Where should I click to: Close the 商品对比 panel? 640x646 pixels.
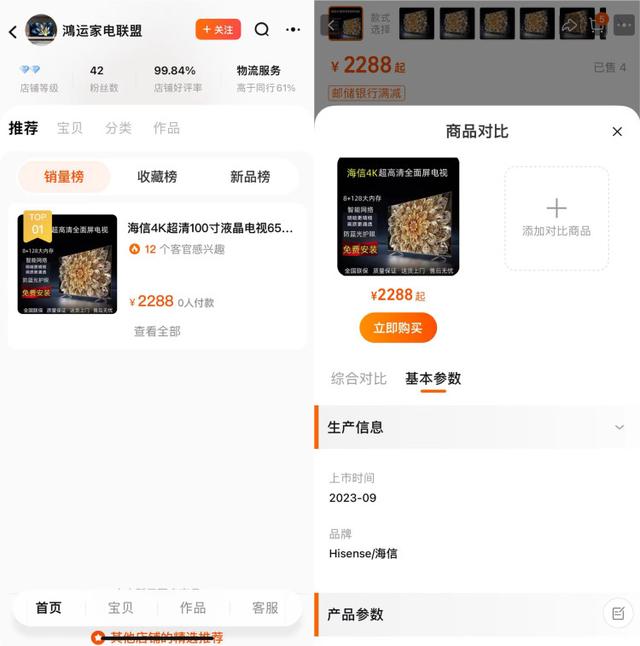click(x=617, y=132)
